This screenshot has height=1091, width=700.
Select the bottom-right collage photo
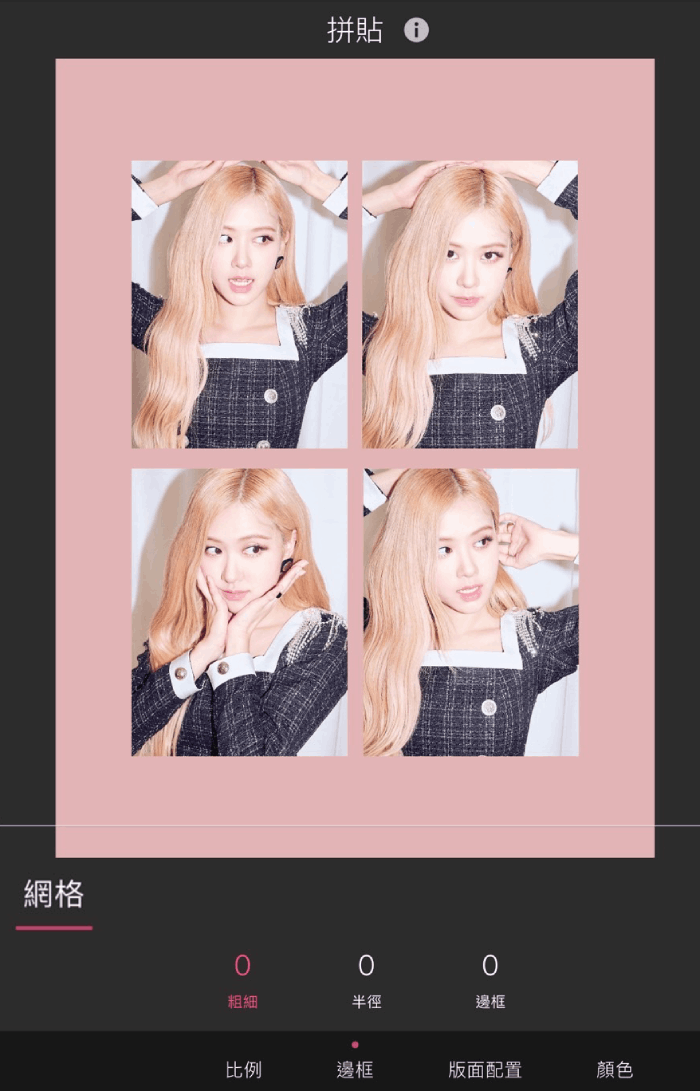click(470, 612)
